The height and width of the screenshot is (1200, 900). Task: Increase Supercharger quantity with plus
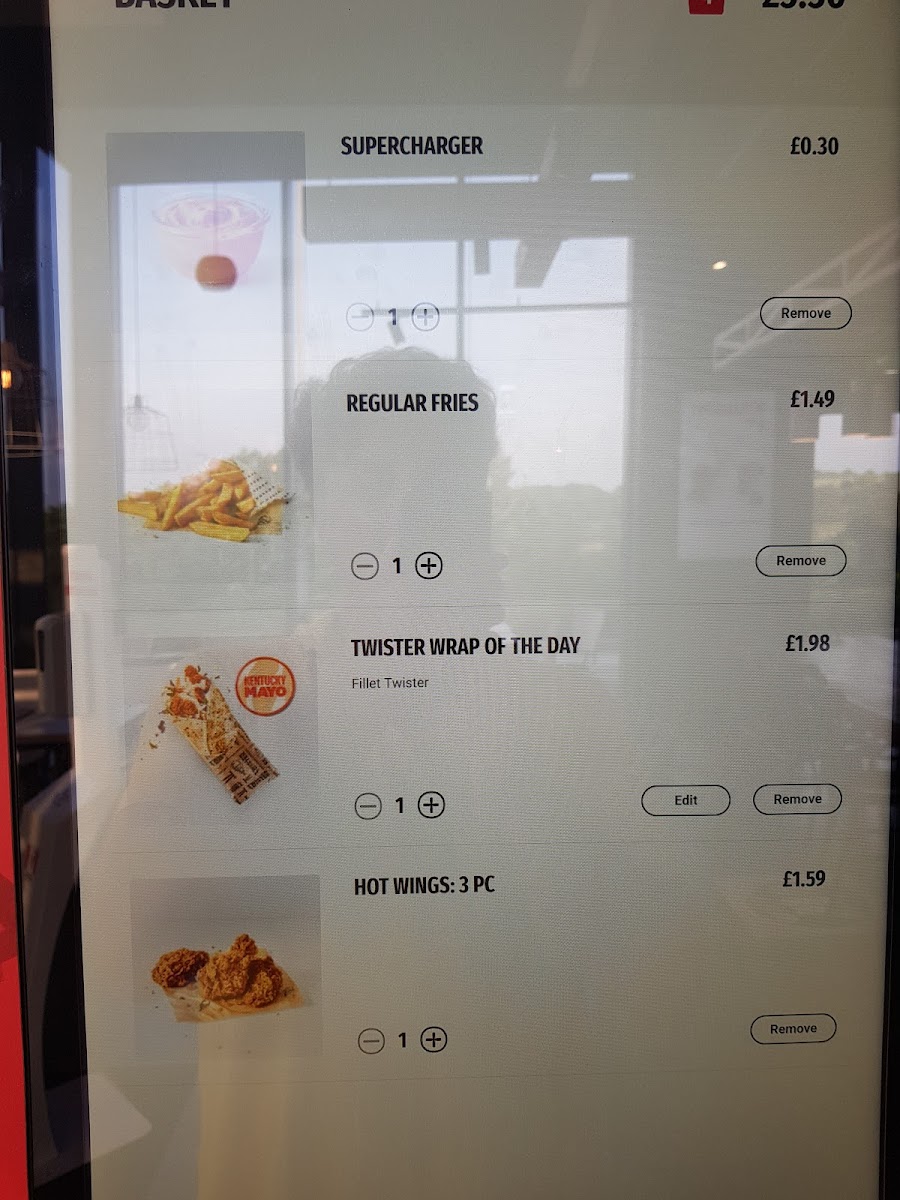pyautogui.click(x=426, y=318)
